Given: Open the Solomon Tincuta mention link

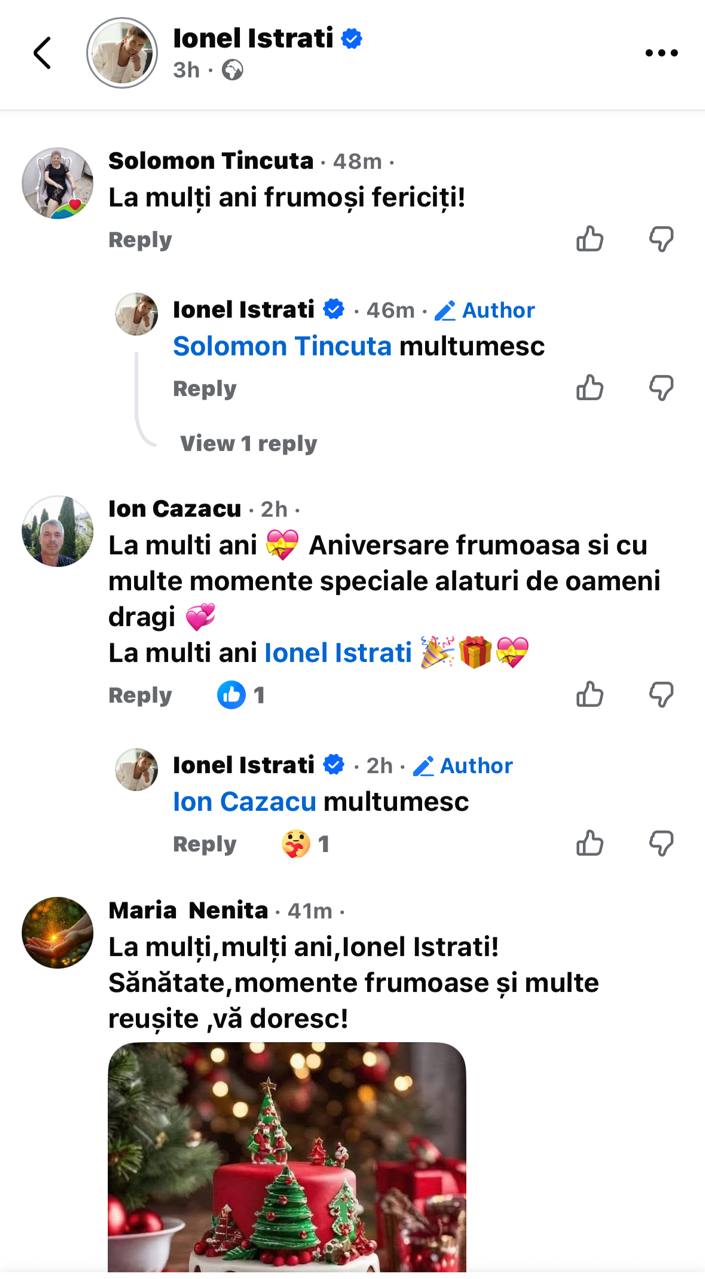Looking at the screenshot, I should [282, 346].
